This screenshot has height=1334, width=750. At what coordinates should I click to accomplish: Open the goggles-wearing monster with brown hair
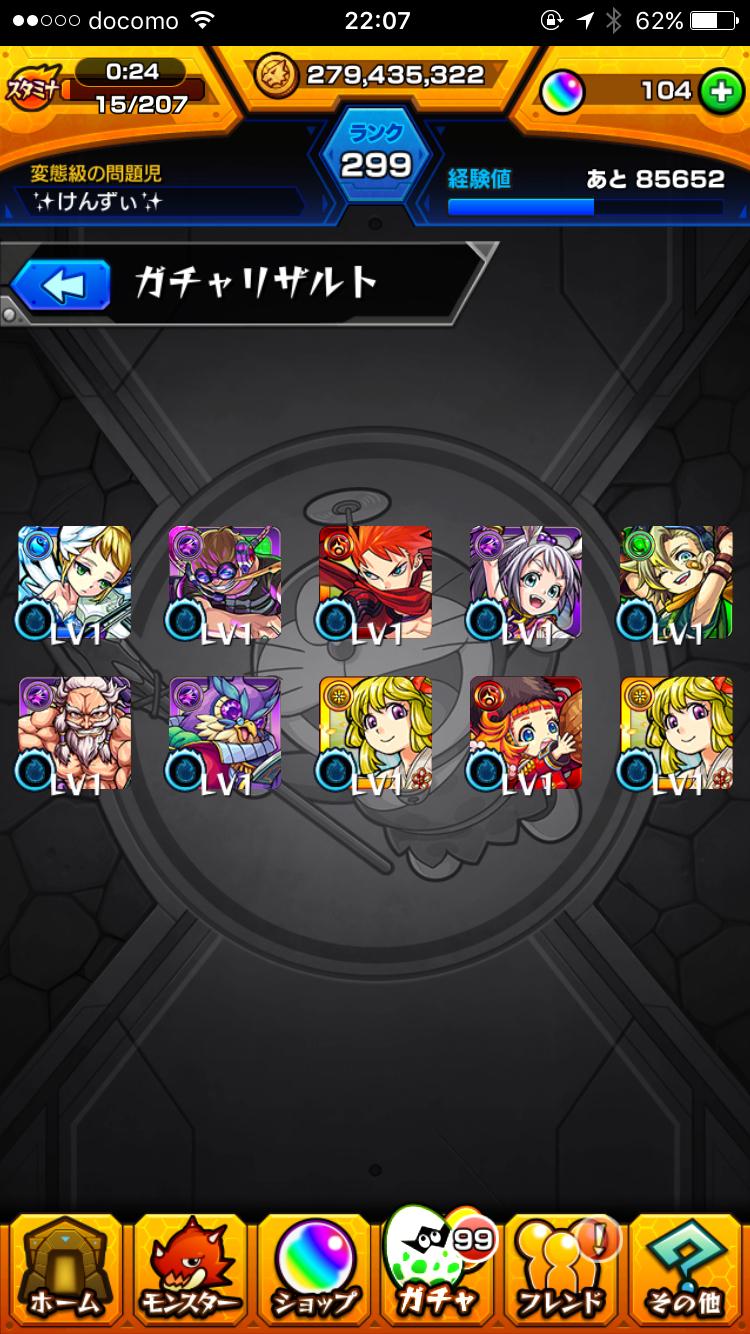coord(225,584)
